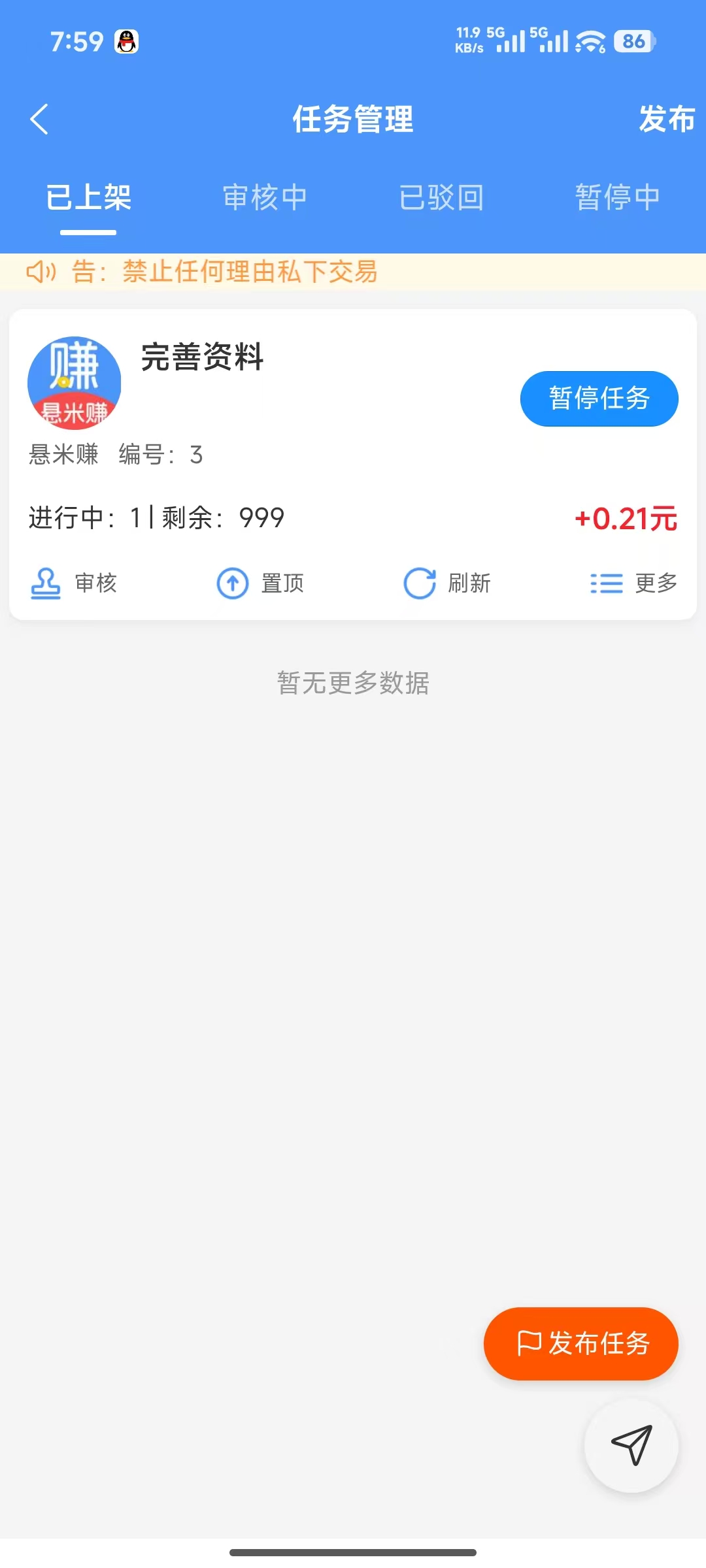This screenshot has height=1568, width=706.
Task: Tap the orange 发布任务 button
Action: [580, 1343]
